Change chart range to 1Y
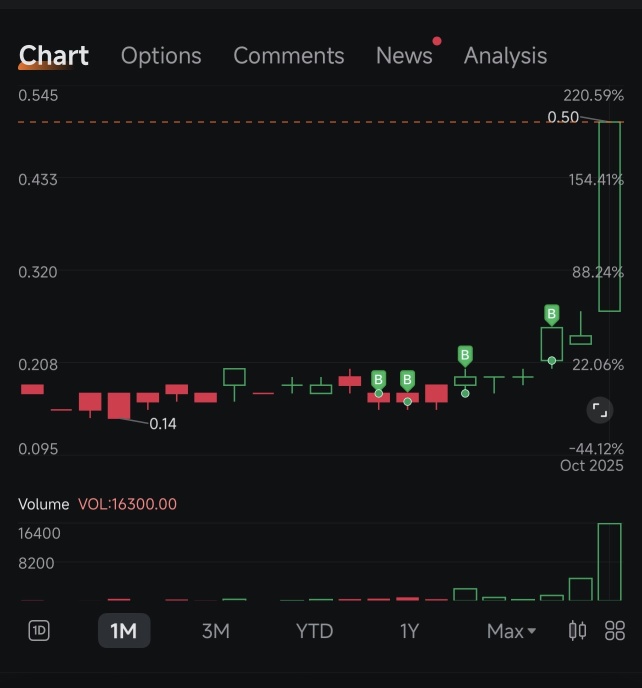The width and height of the screenshot is (642, 688). coord(409,630)
